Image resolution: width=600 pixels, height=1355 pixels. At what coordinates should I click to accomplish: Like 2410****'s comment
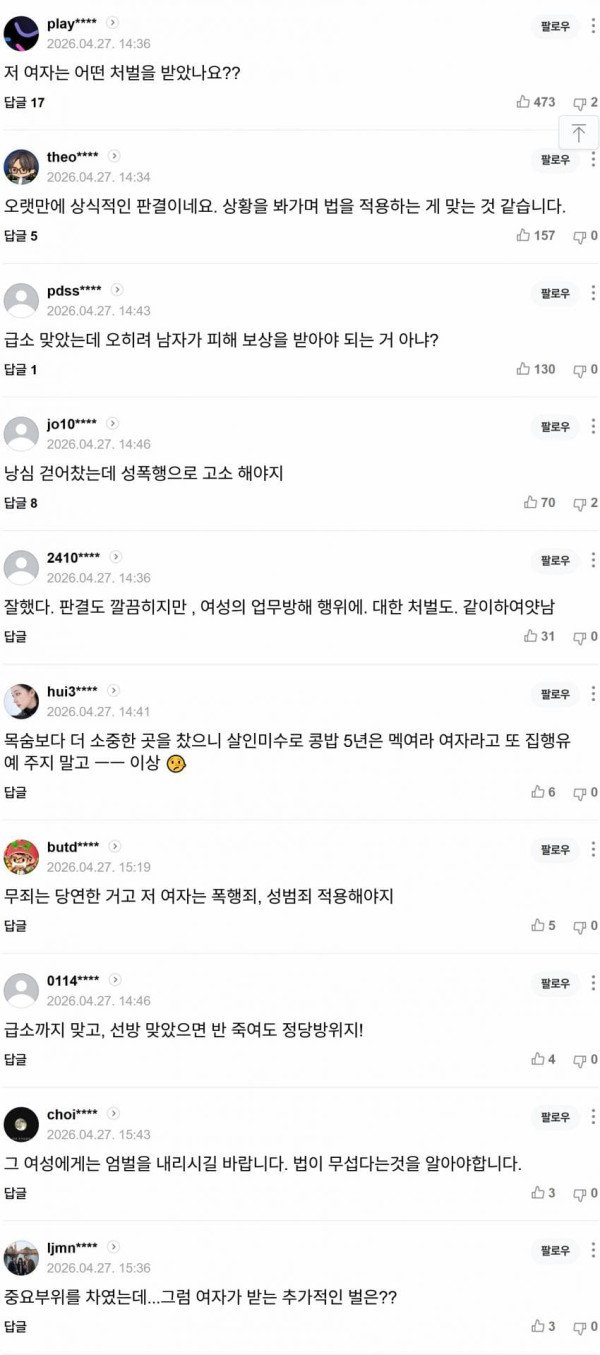click(x=531, y=636)
